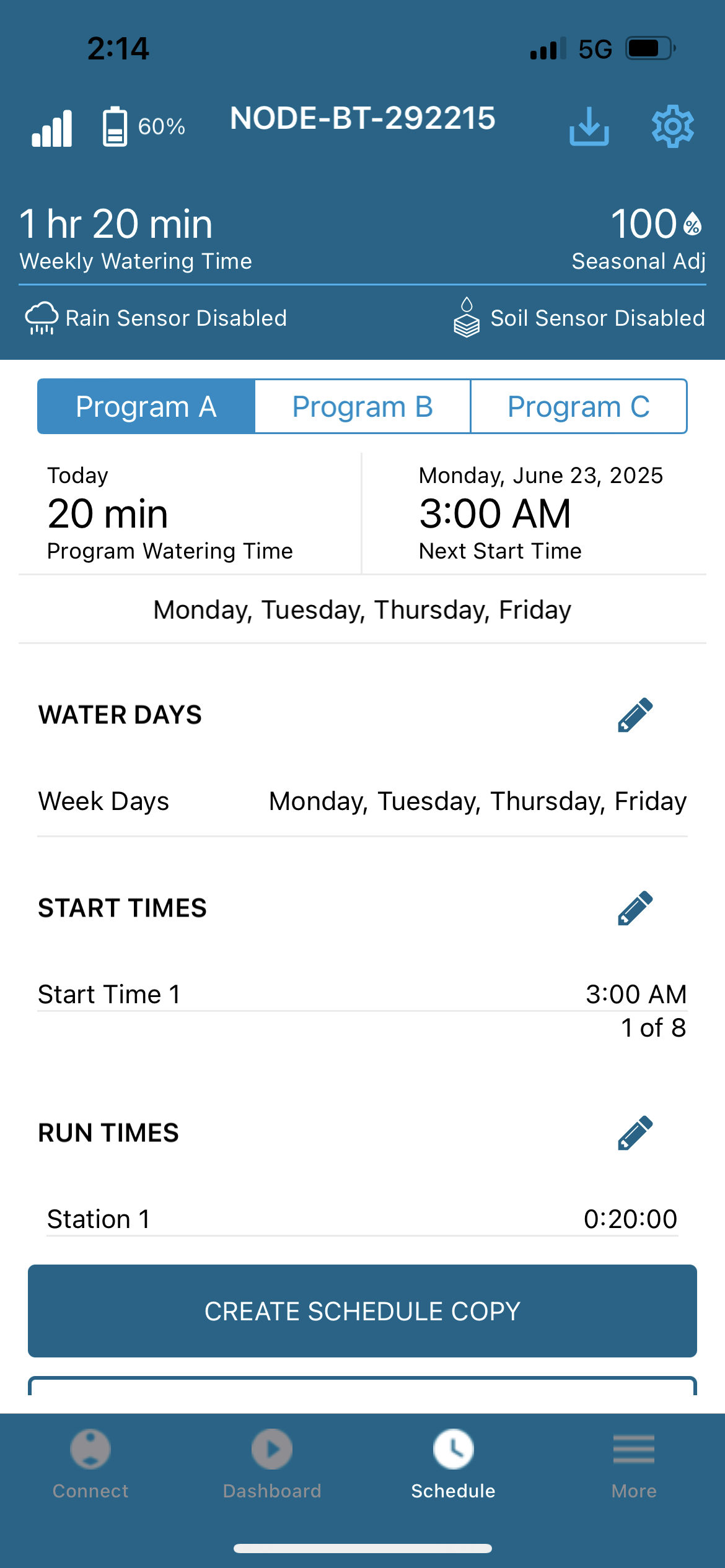This screenshot has height=1568, width=725.
Task: Switch to Program B
Action: (x=362, y=407)
